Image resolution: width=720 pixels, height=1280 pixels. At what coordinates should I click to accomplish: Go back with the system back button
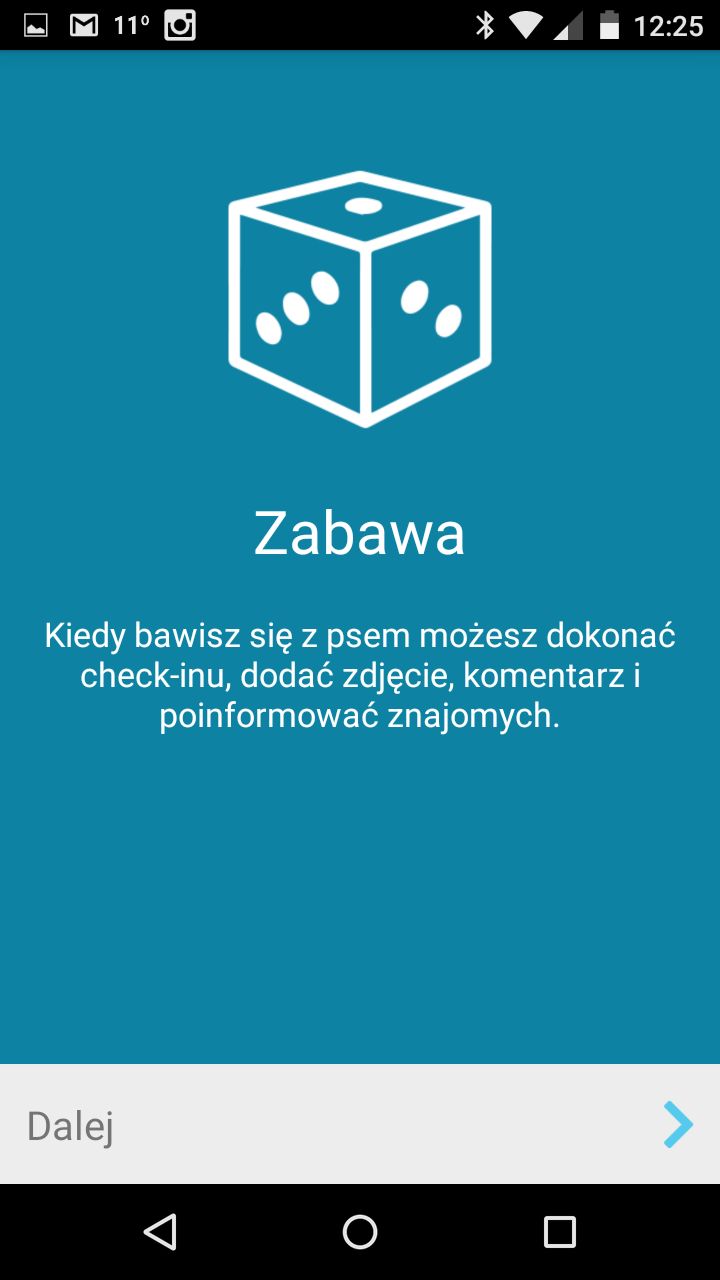tap(160, 1232)
